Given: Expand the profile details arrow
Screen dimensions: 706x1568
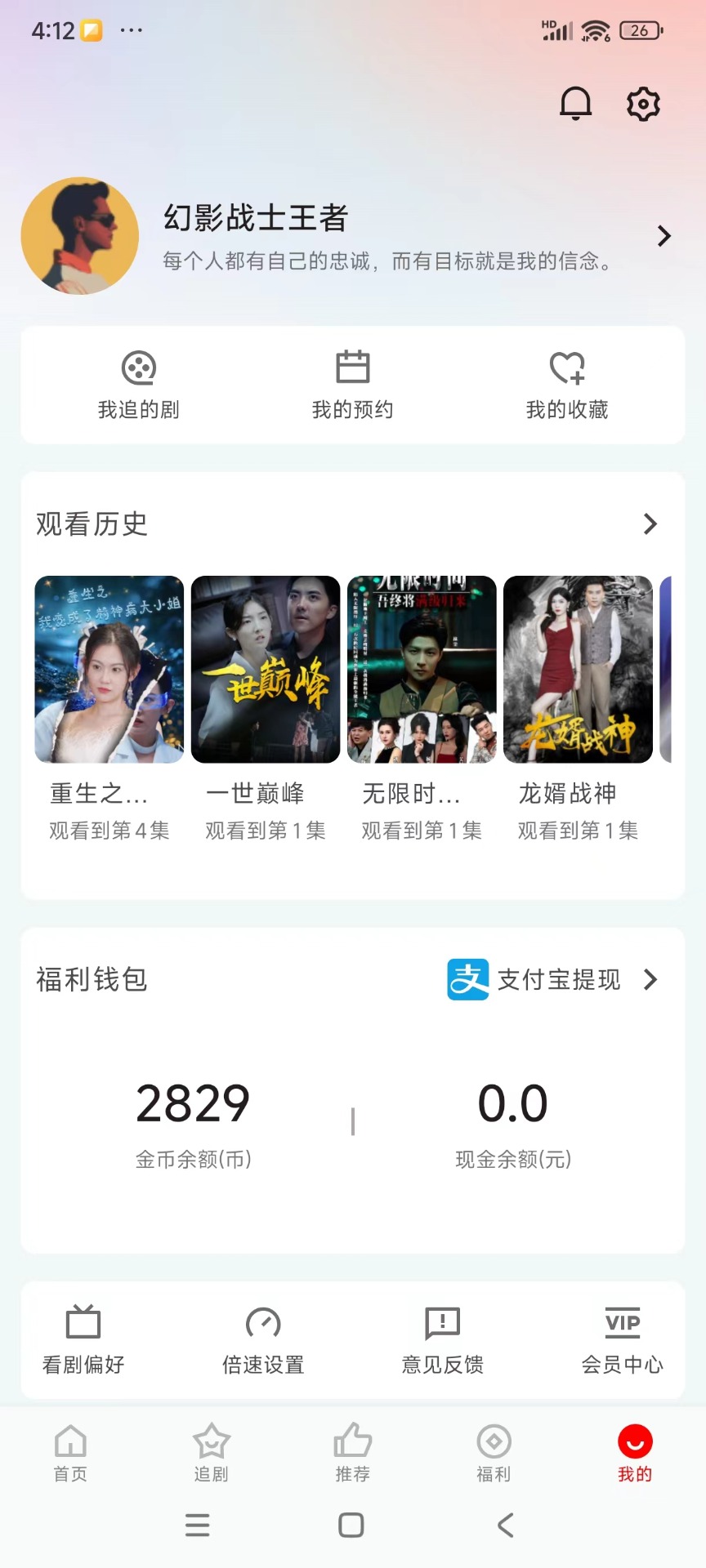Looking at the screenshot, I should (x=663, y=236).
